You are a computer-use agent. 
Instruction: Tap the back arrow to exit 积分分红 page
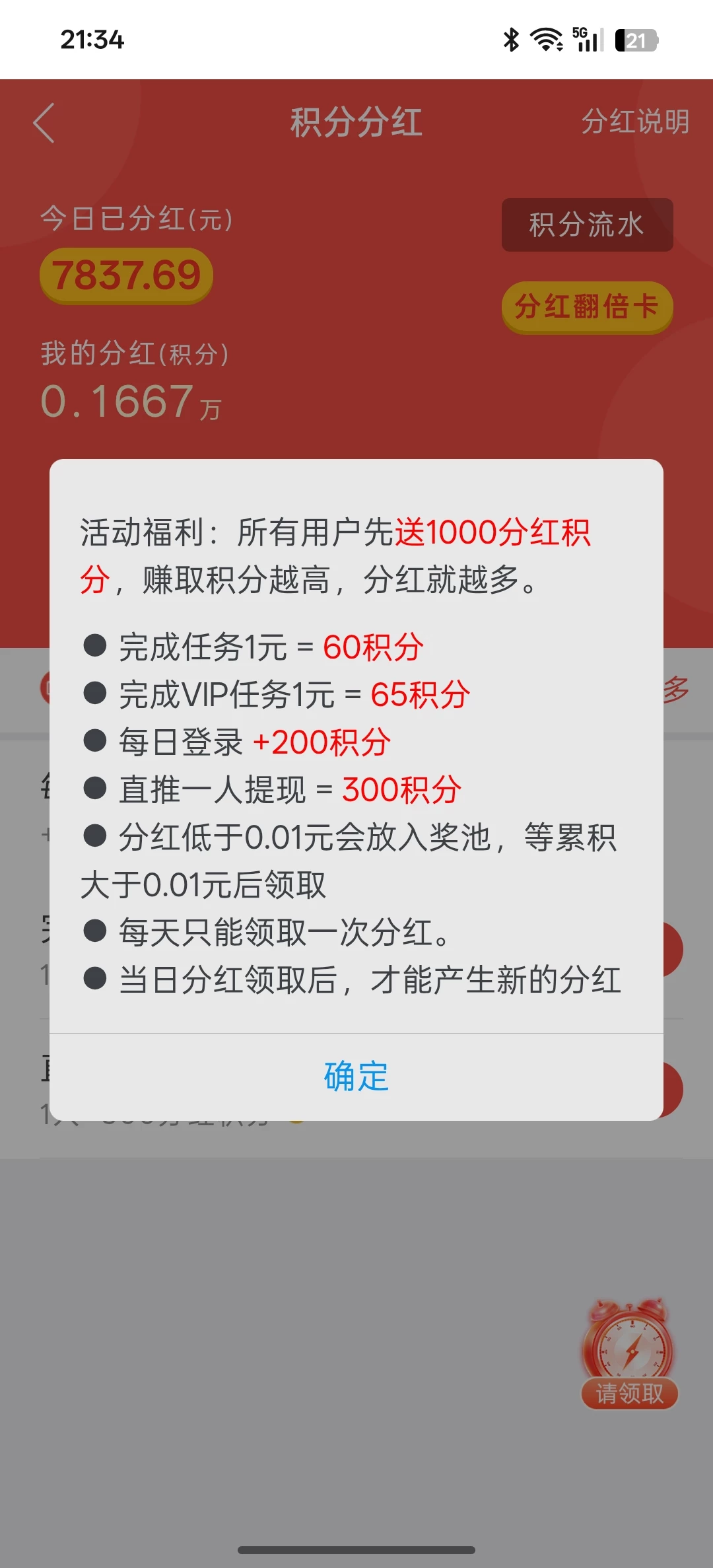44,123
